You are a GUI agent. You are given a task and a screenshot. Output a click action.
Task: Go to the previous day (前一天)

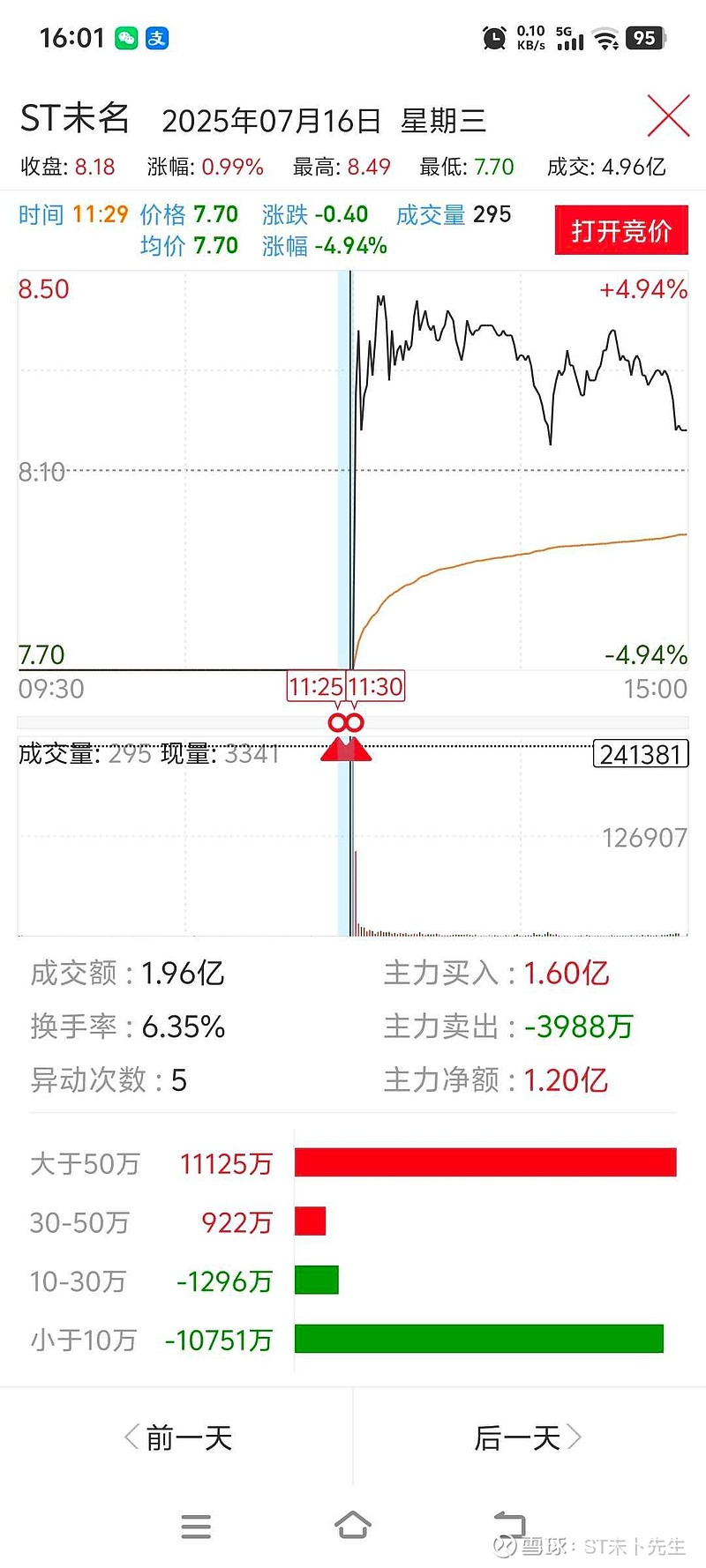coord(177,1438)
